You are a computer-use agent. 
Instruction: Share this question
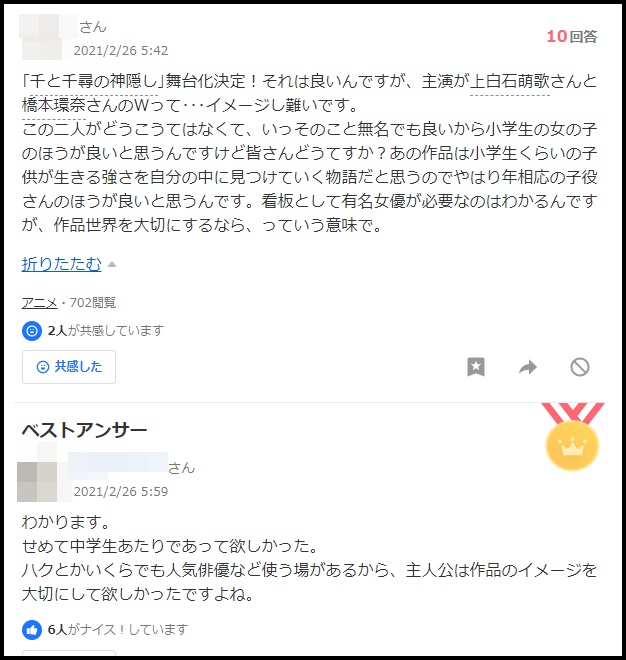click(x=528, y=367)
